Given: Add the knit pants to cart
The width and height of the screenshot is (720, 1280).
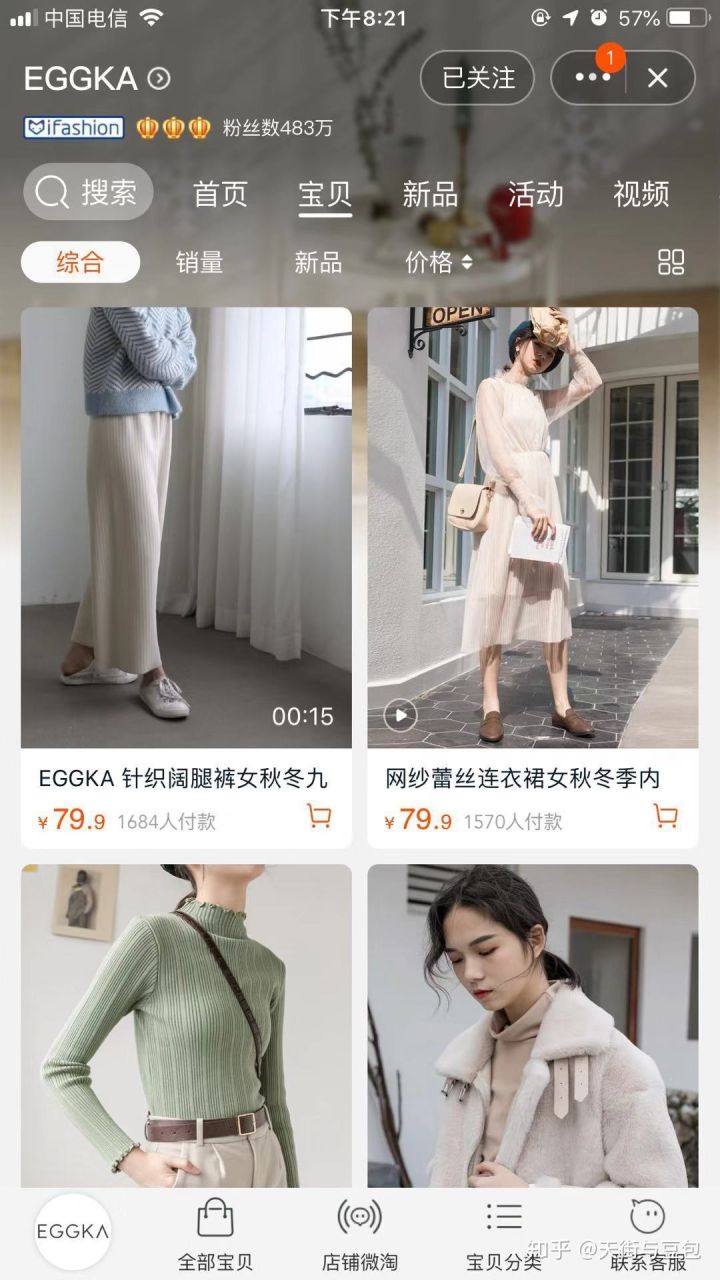Looking at the screenshot, I should (317, 816).
